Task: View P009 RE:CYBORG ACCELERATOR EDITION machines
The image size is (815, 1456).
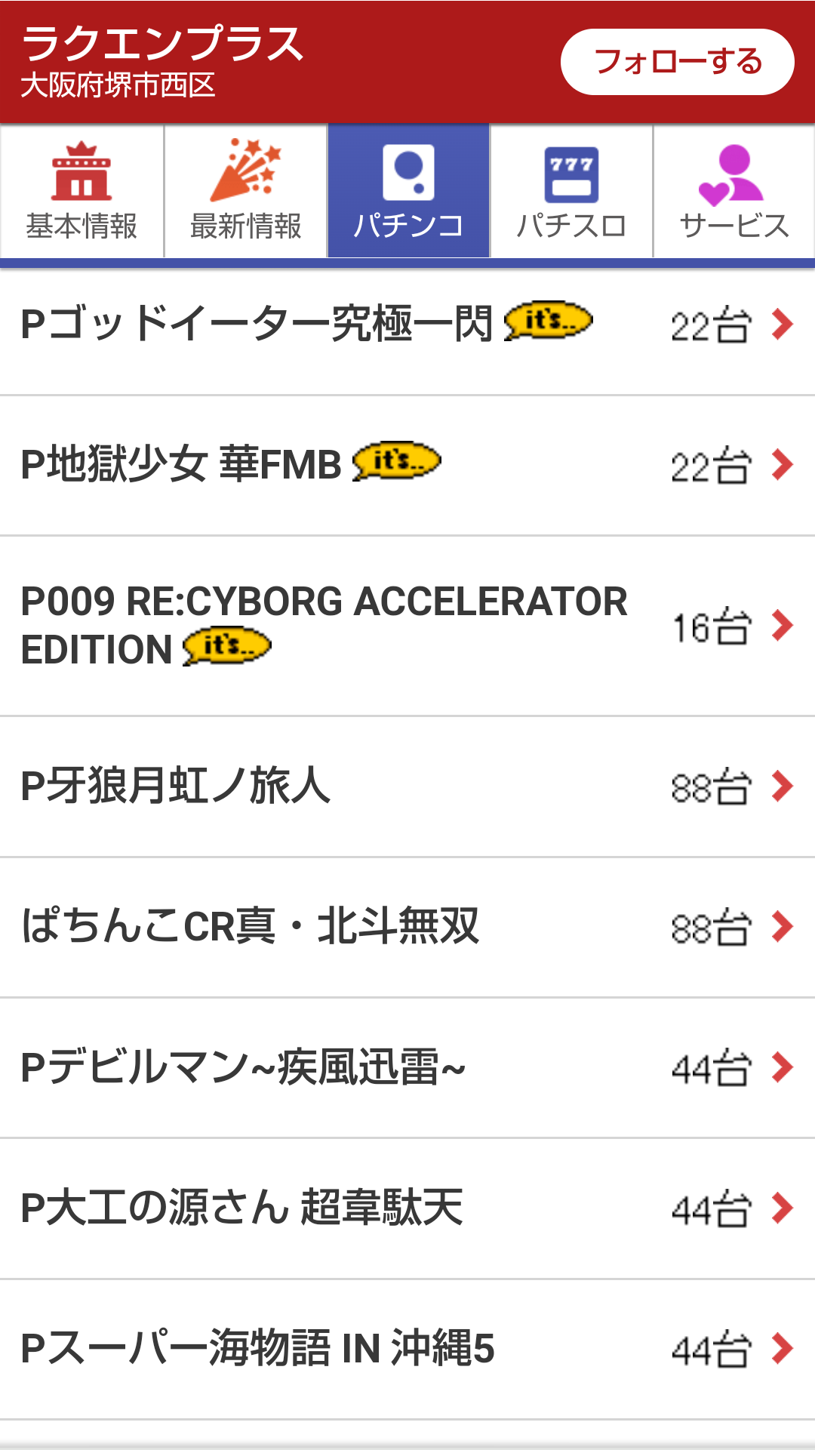Action: 407,626
